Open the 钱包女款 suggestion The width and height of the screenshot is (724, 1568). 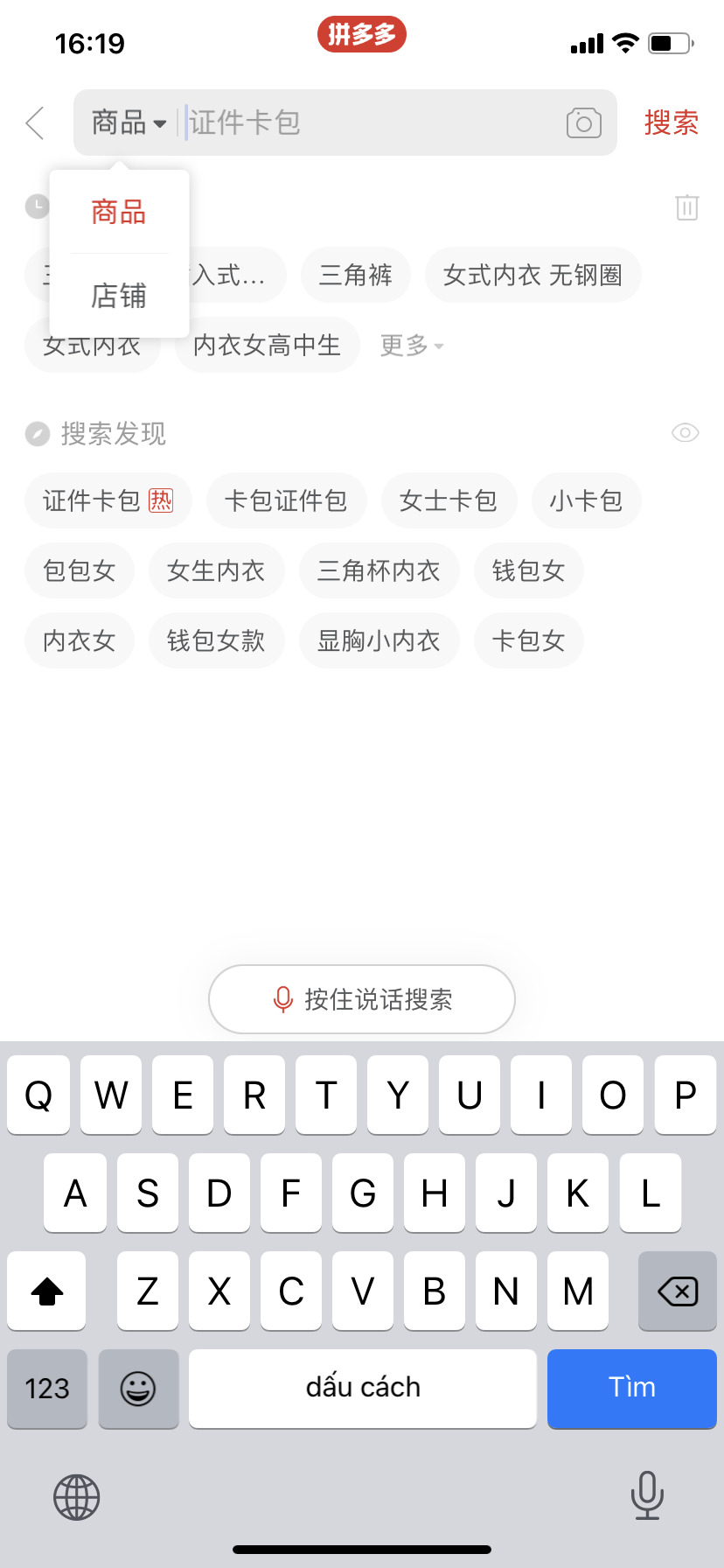[216, 640]
